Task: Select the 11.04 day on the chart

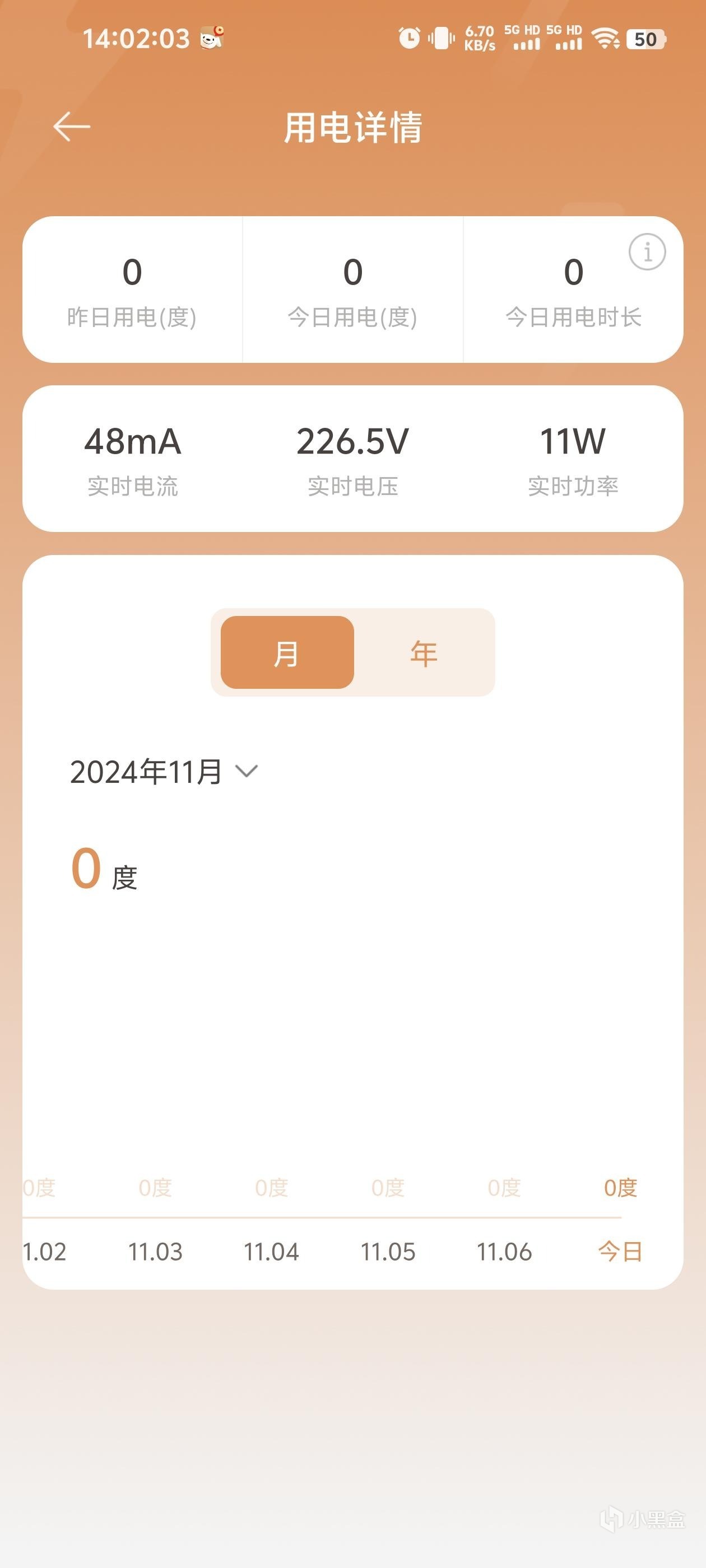Action: (272, 1252)
